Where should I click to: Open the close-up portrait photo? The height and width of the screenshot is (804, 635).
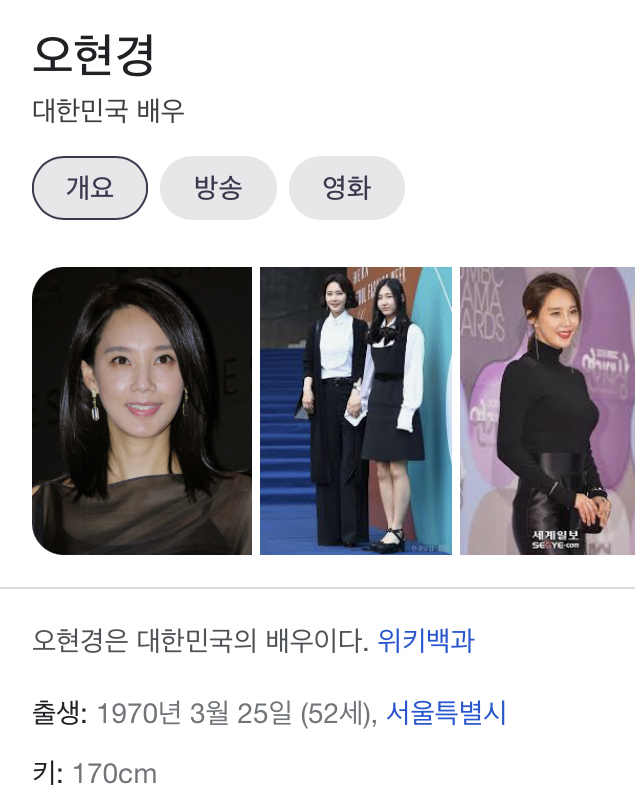142,411
